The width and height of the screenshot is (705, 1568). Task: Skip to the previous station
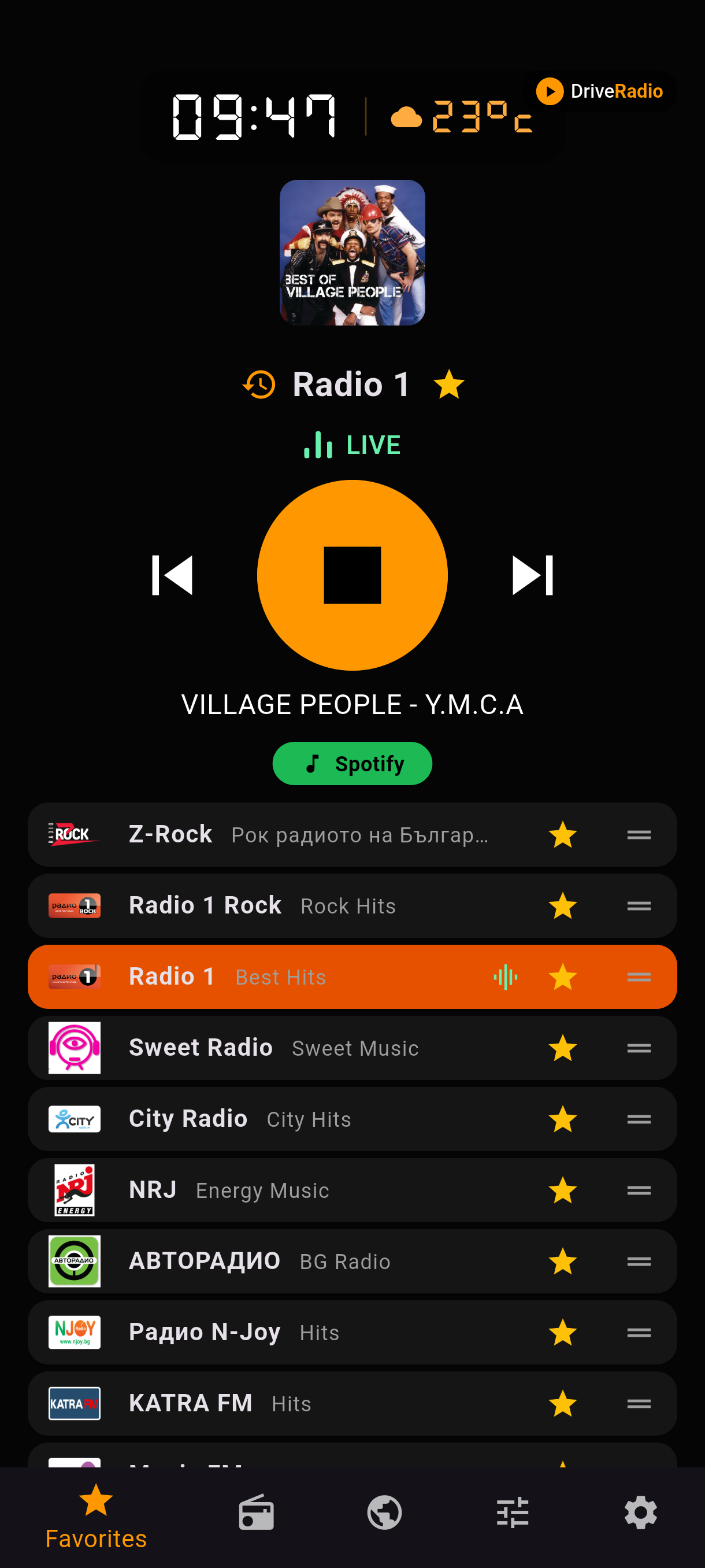pyautogui.click(x=172, y=575)
